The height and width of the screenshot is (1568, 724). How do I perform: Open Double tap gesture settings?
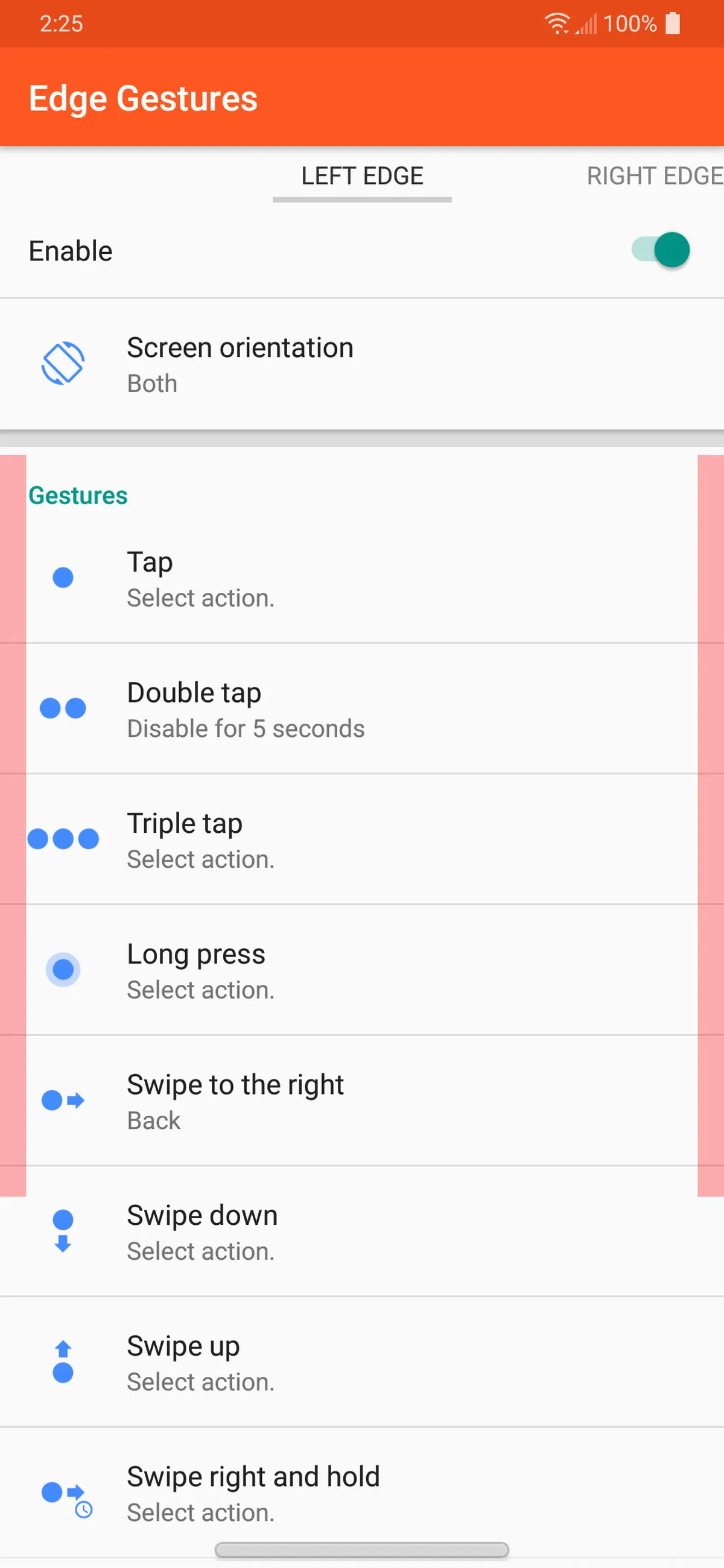pyautogui.click(x=361, y=709)
